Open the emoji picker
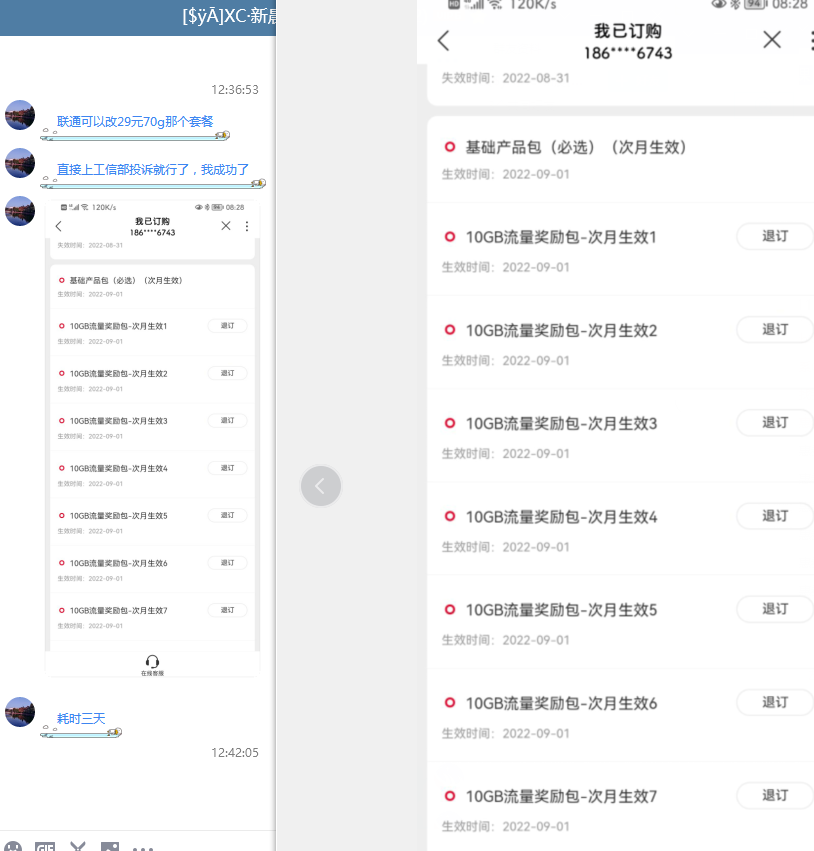814x851 pixels. pos(12,847)
